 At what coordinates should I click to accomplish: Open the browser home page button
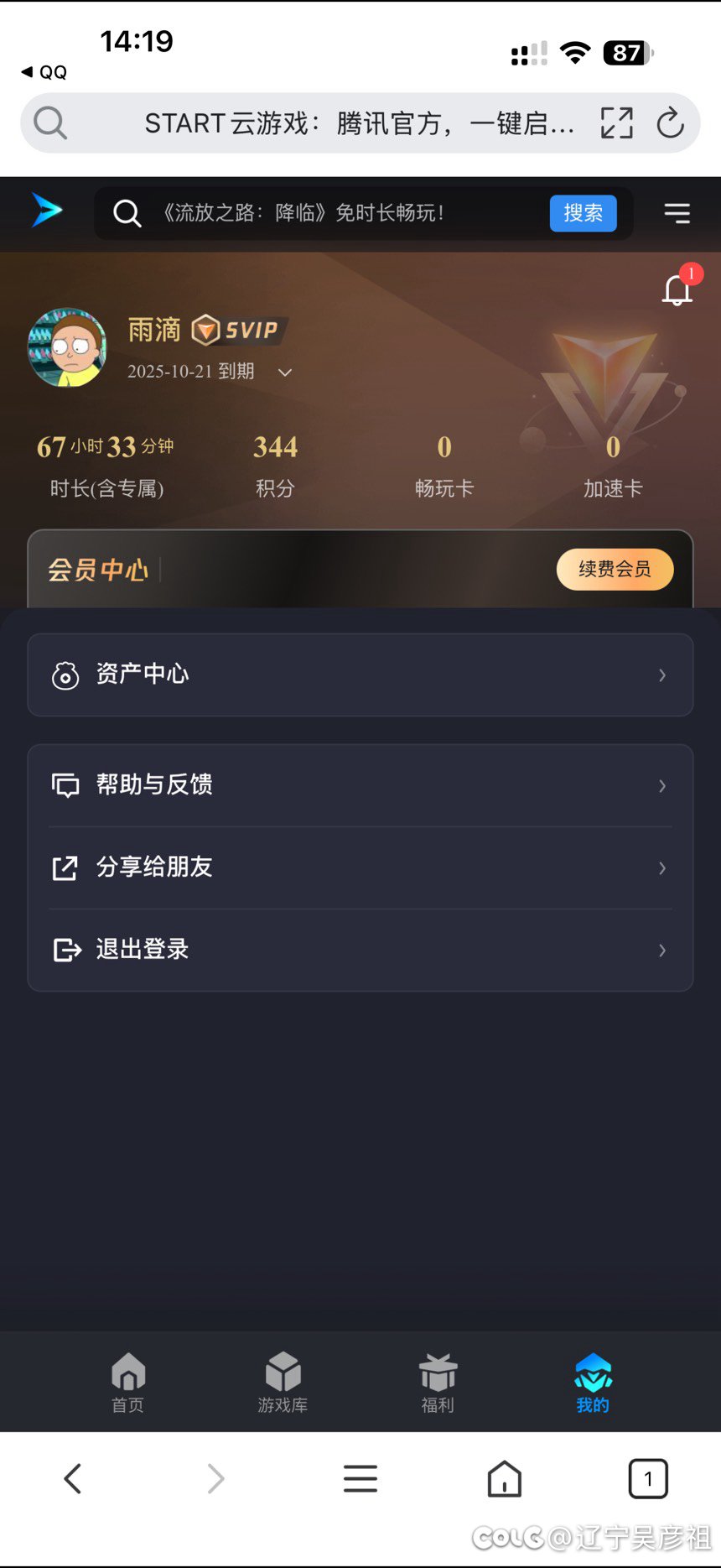coord(504,1478)
